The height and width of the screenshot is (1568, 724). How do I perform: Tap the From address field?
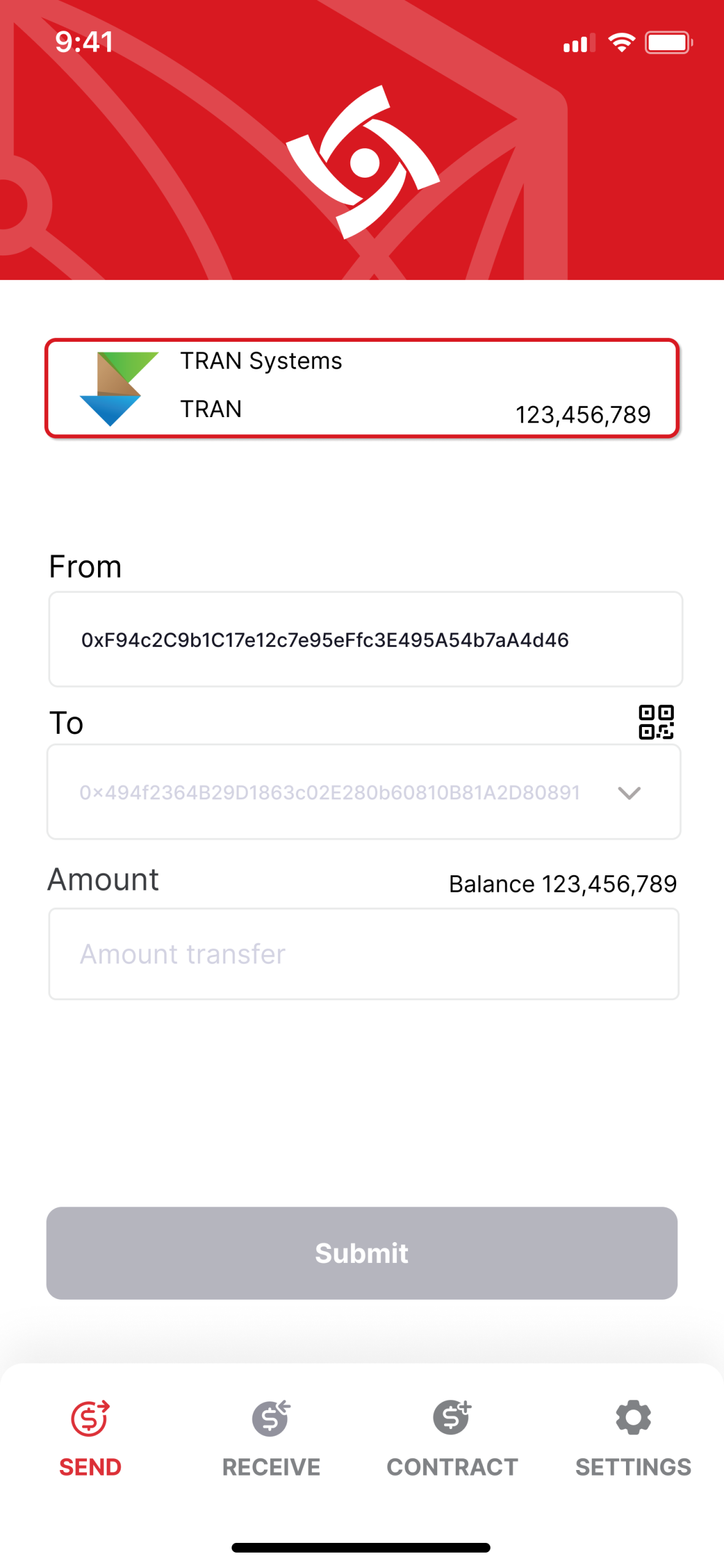[x=365, y=639]
